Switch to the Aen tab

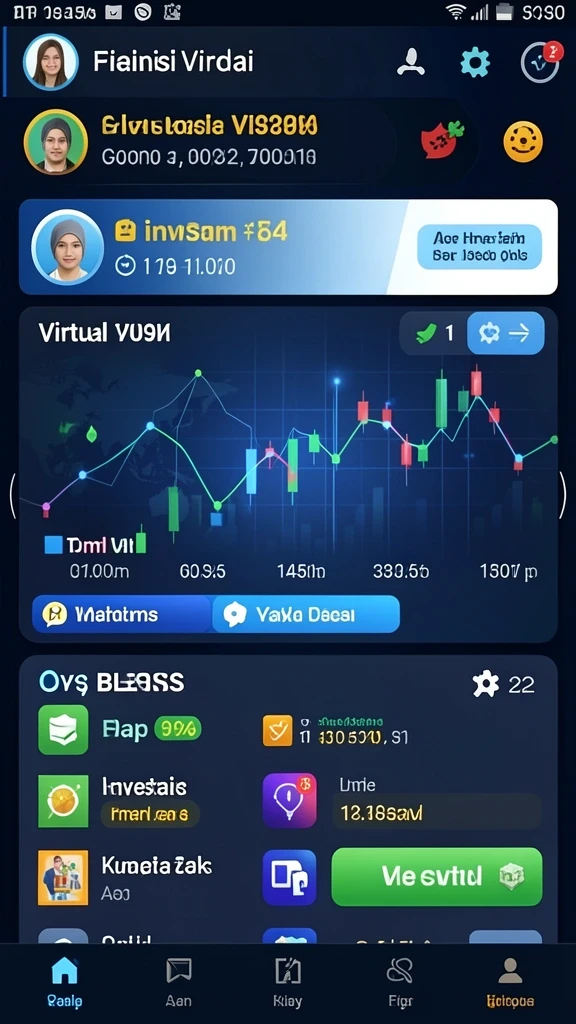178,983
